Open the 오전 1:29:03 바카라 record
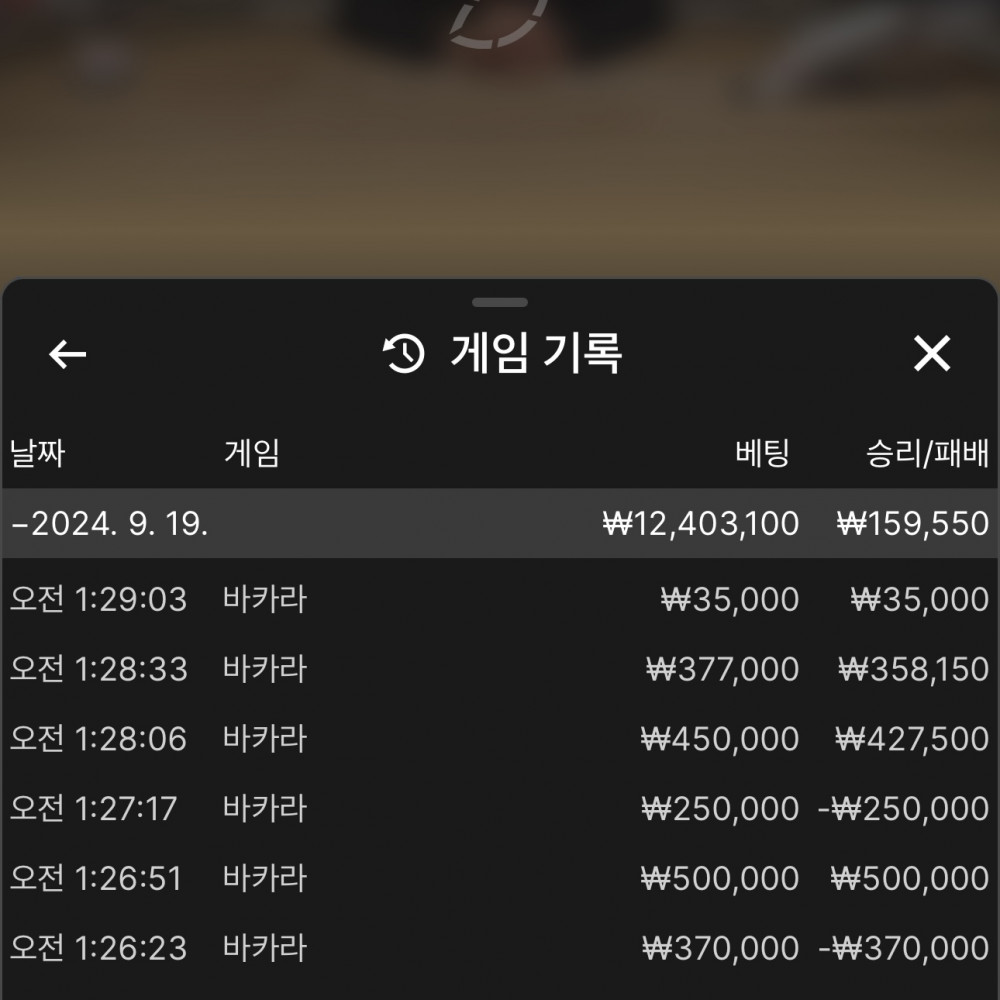 [498, 600]
